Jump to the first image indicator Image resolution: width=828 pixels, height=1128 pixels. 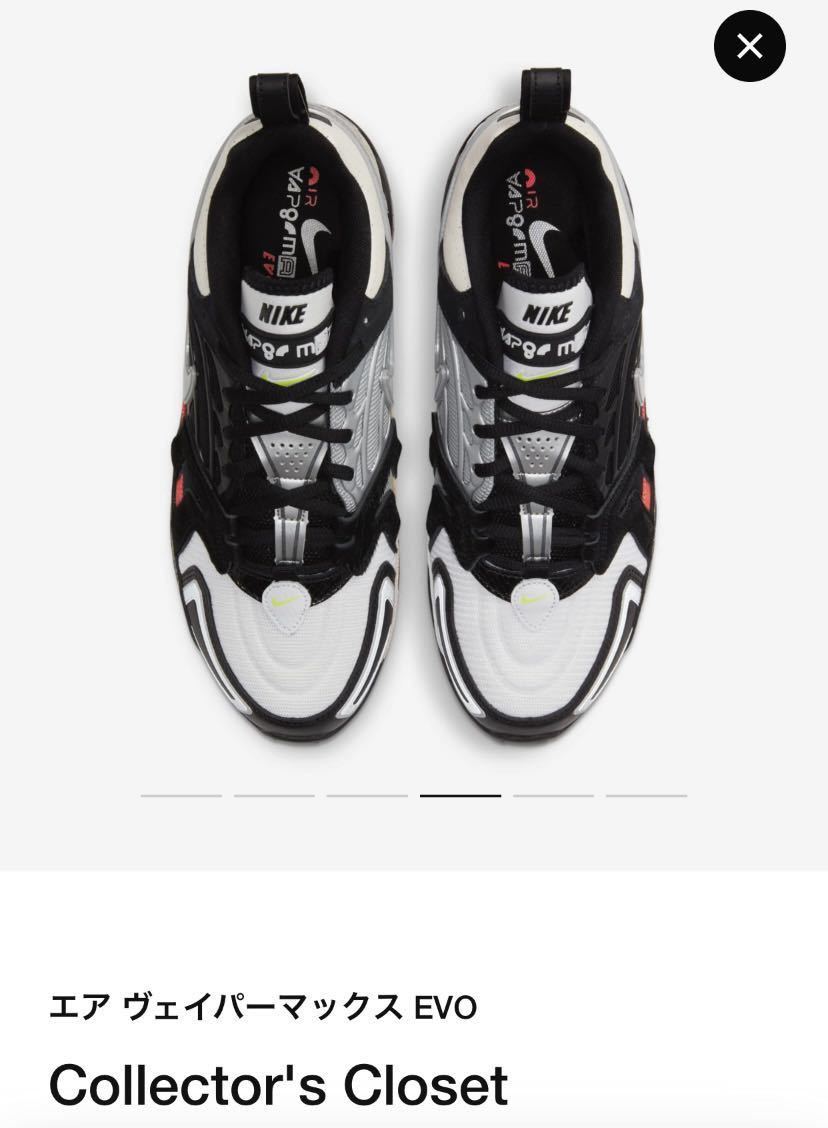181,796
